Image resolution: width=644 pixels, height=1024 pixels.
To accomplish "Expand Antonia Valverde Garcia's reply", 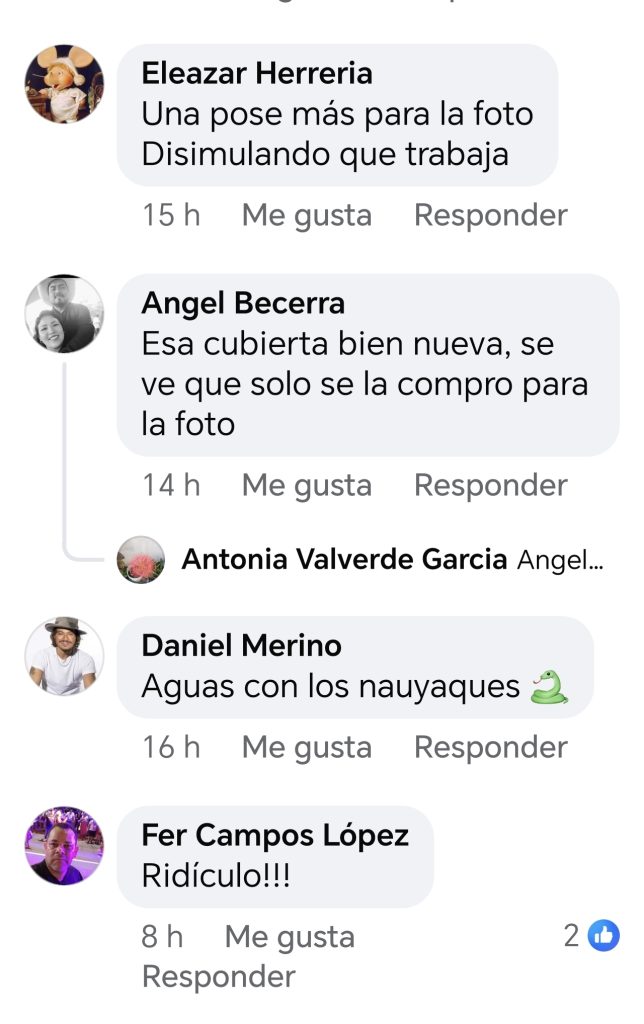I will [560, 560].
